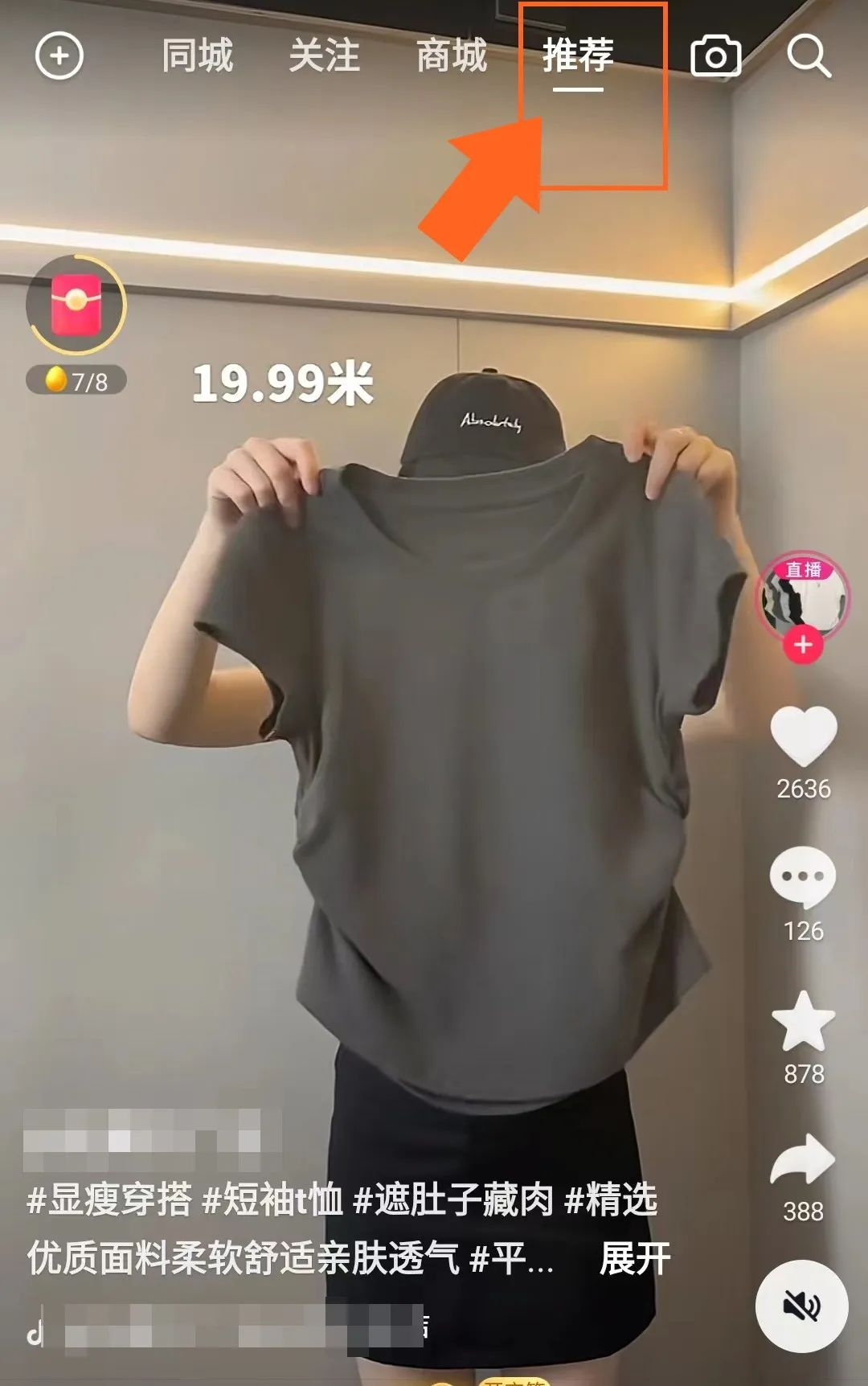This screenshot has width=868, height=1386.
Task: Select the 推荐 tab
Action: click(x=578, y=56)
